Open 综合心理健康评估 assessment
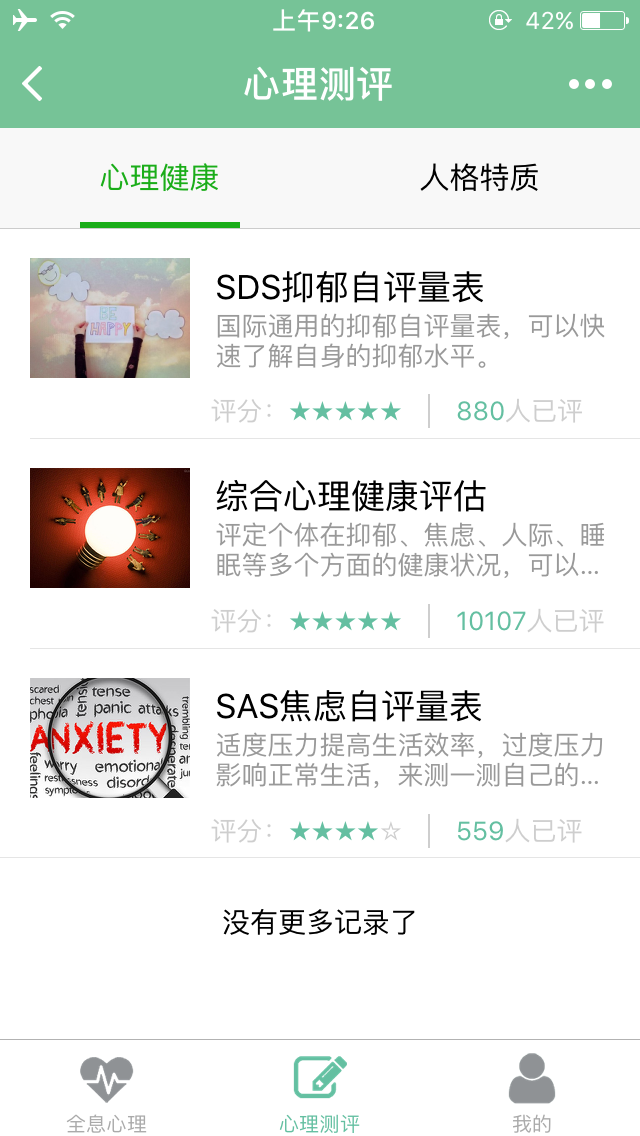 (x=351, y=497)
